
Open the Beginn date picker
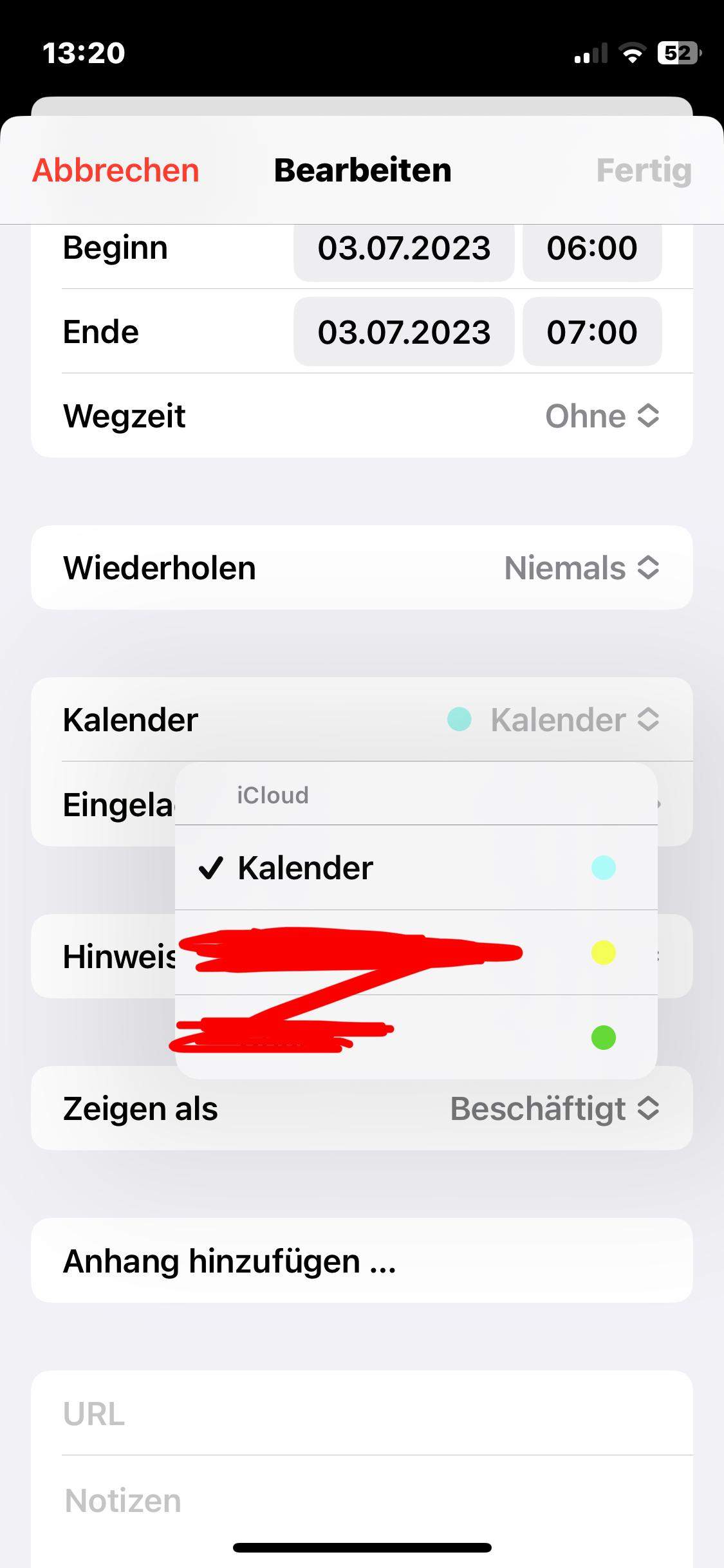(404, 248)
